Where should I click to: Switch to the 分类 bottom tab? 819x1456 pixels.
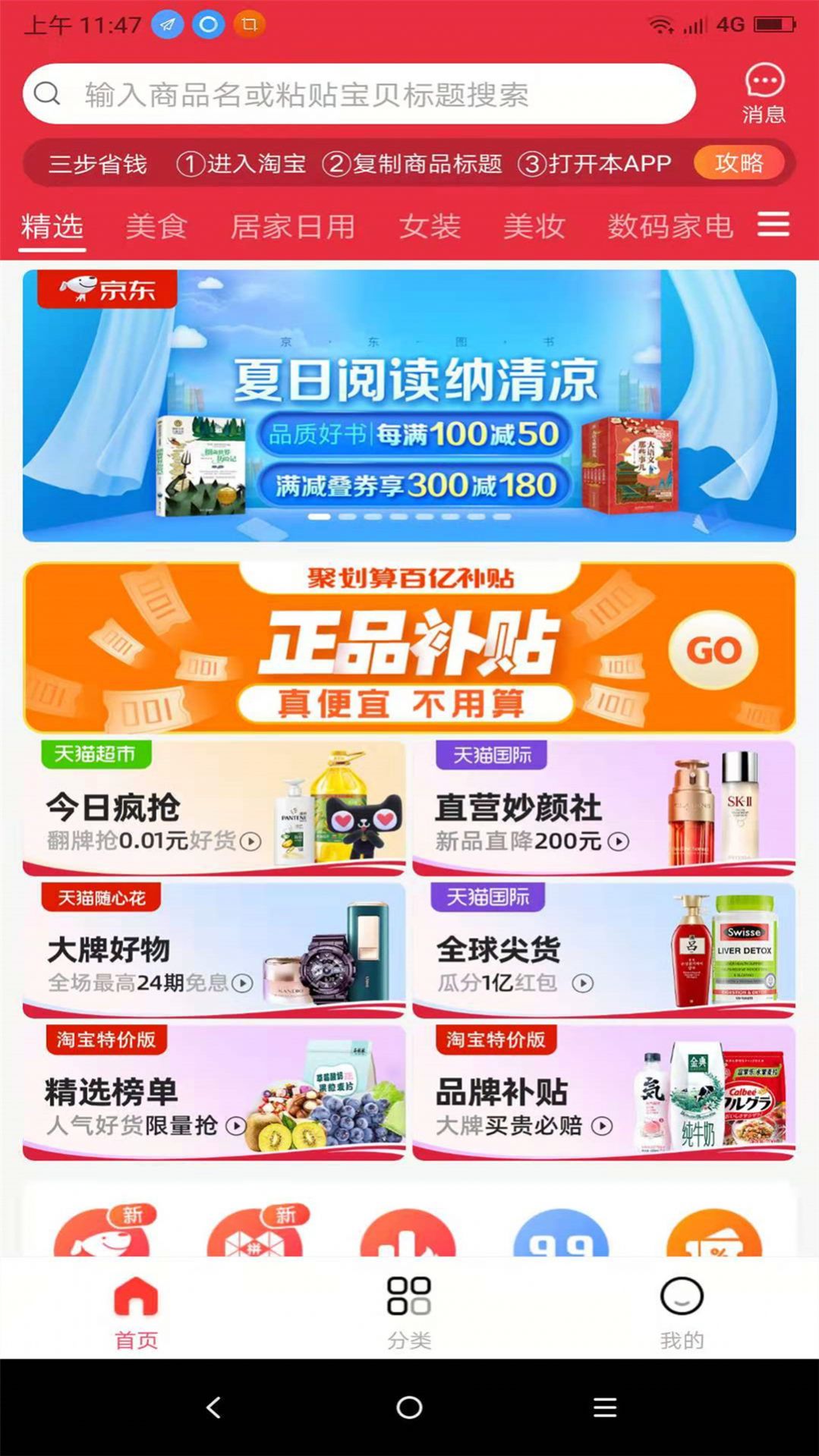[409, 1309]
